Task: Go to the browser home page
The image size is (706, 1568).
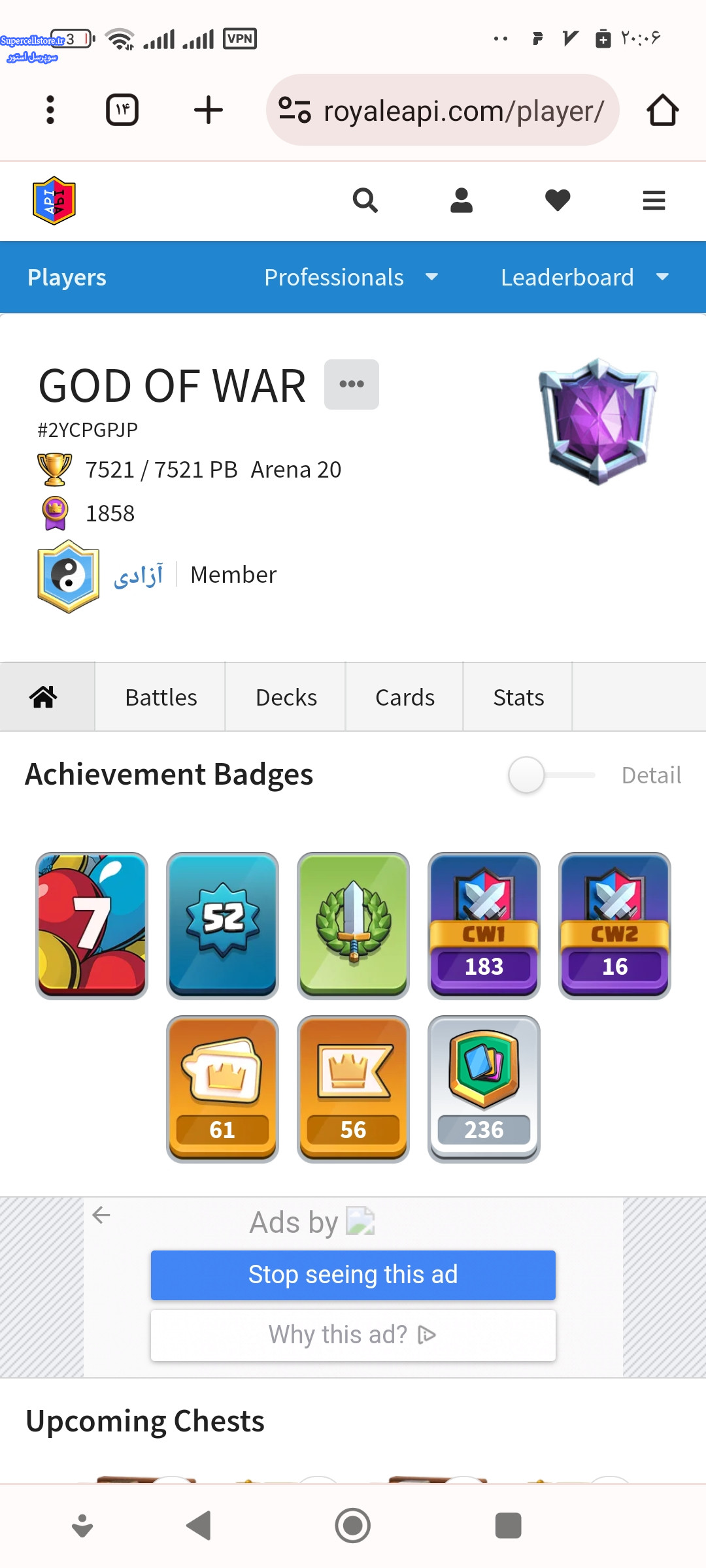Action: [x=662, y=110]
